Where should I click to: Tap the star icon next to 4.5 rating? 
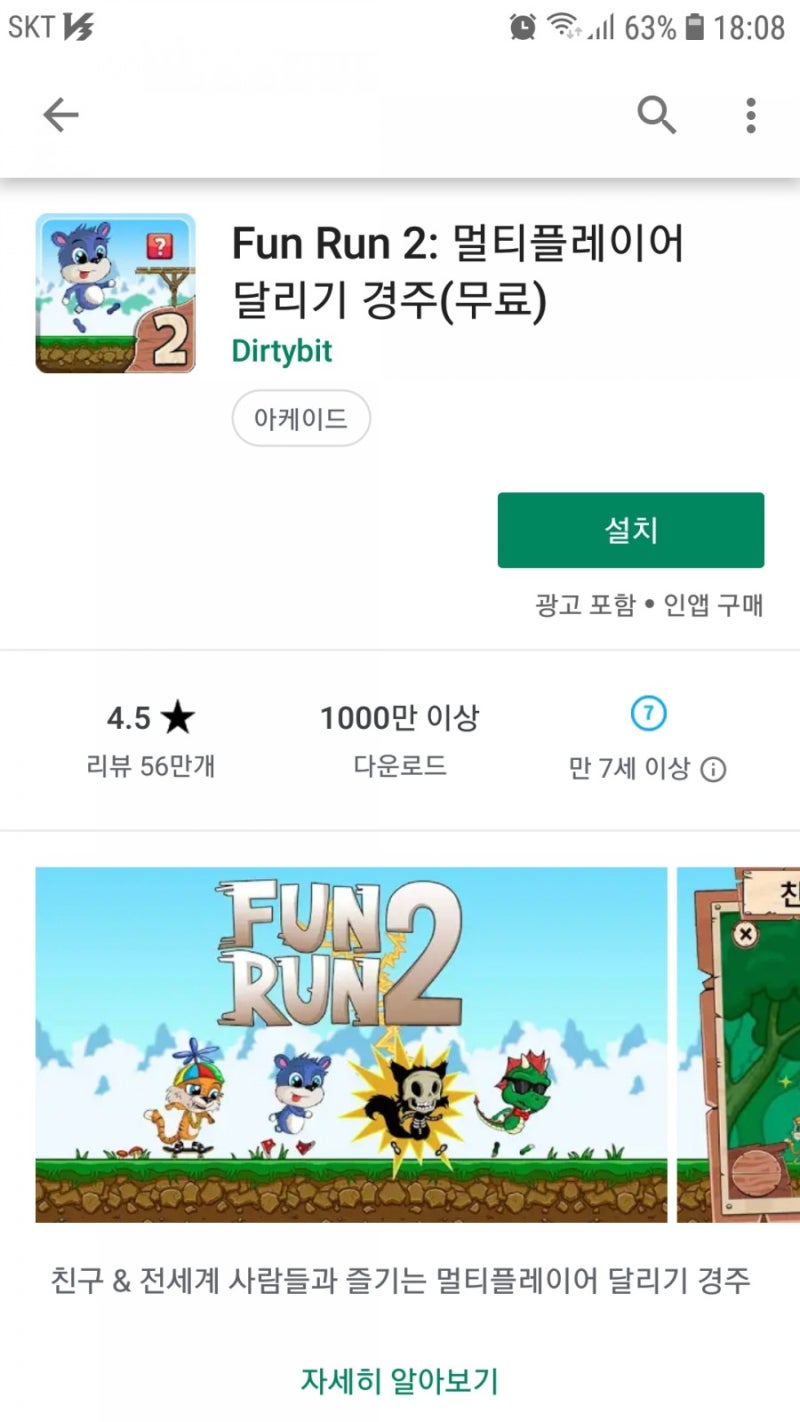(176, 716)
